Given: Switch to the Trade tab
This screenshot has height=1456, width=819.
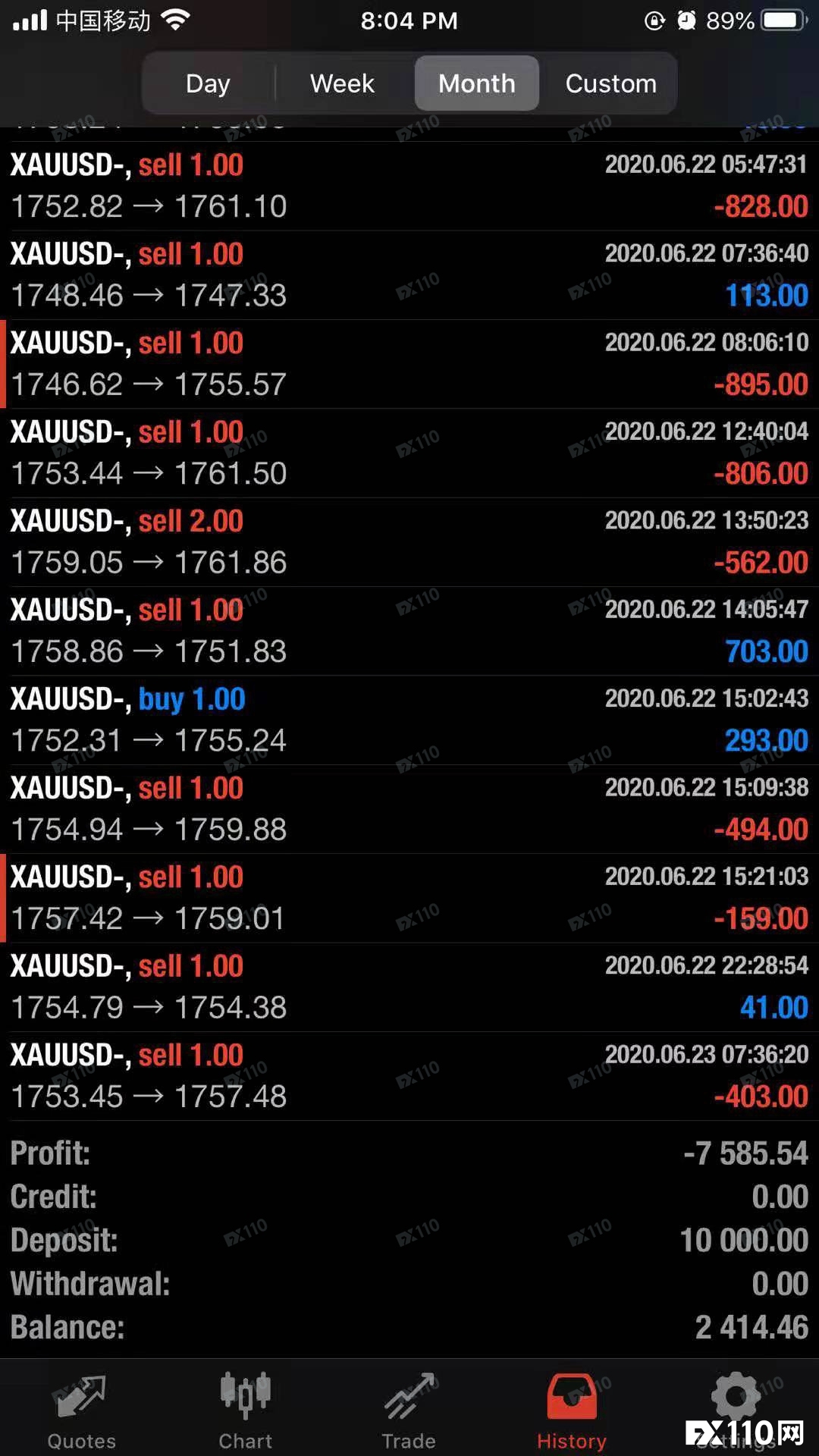Looking at the screenshot, I should (409, 1410).
